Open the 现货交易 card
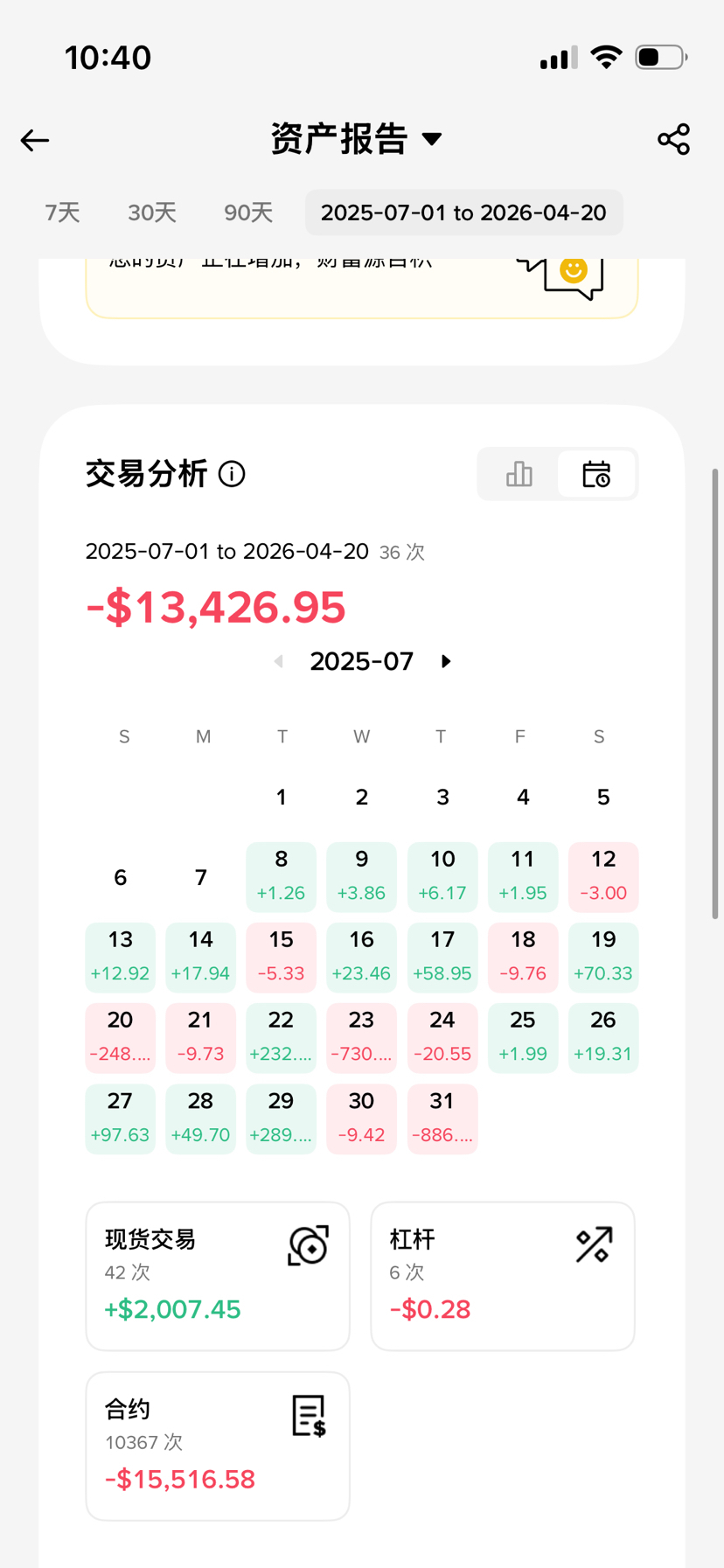The image size is (724, 1568). (x=218, y=1275)
